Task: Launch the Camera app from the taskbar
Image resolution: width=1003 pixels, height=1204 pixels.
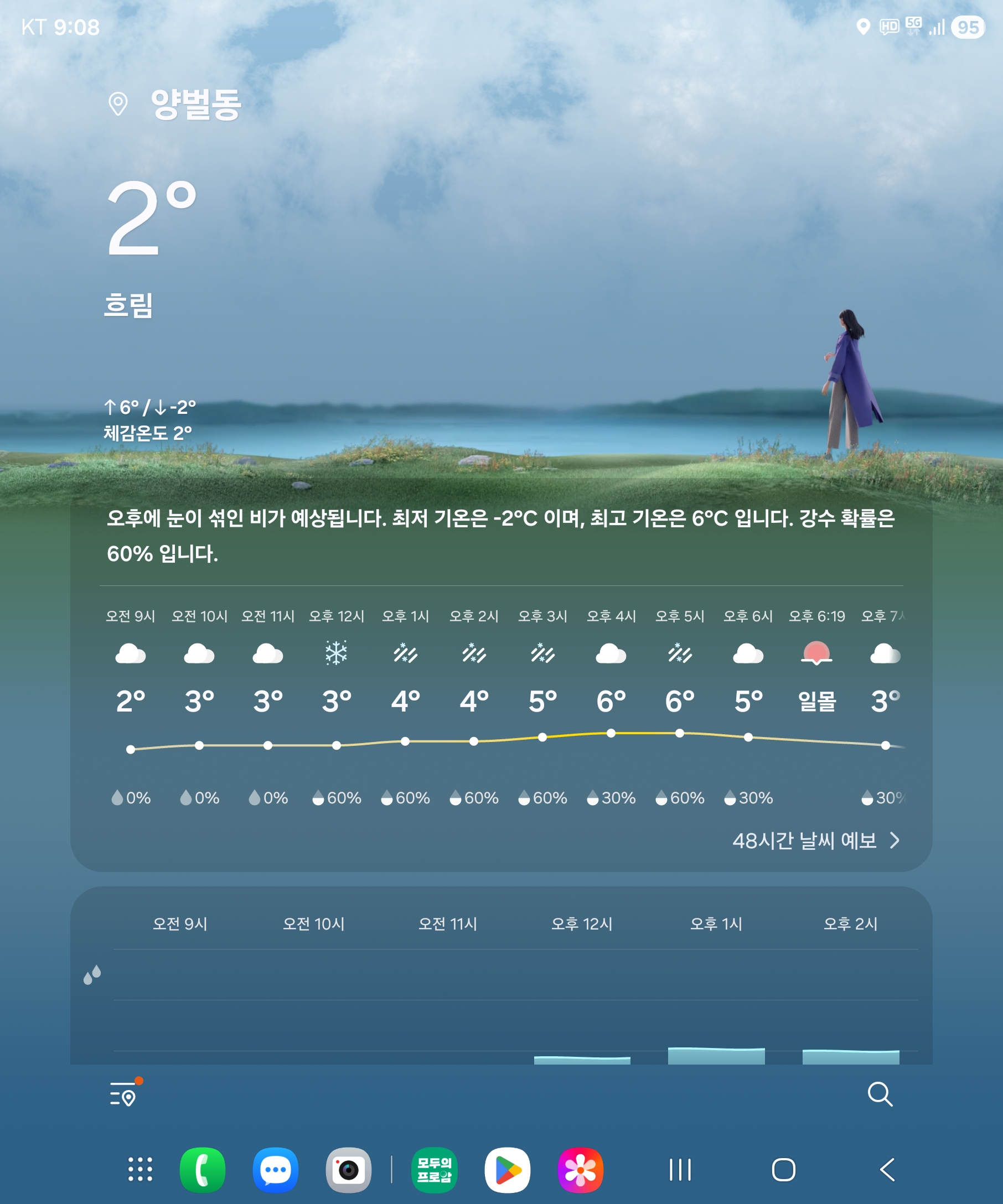Action: 348,1170
